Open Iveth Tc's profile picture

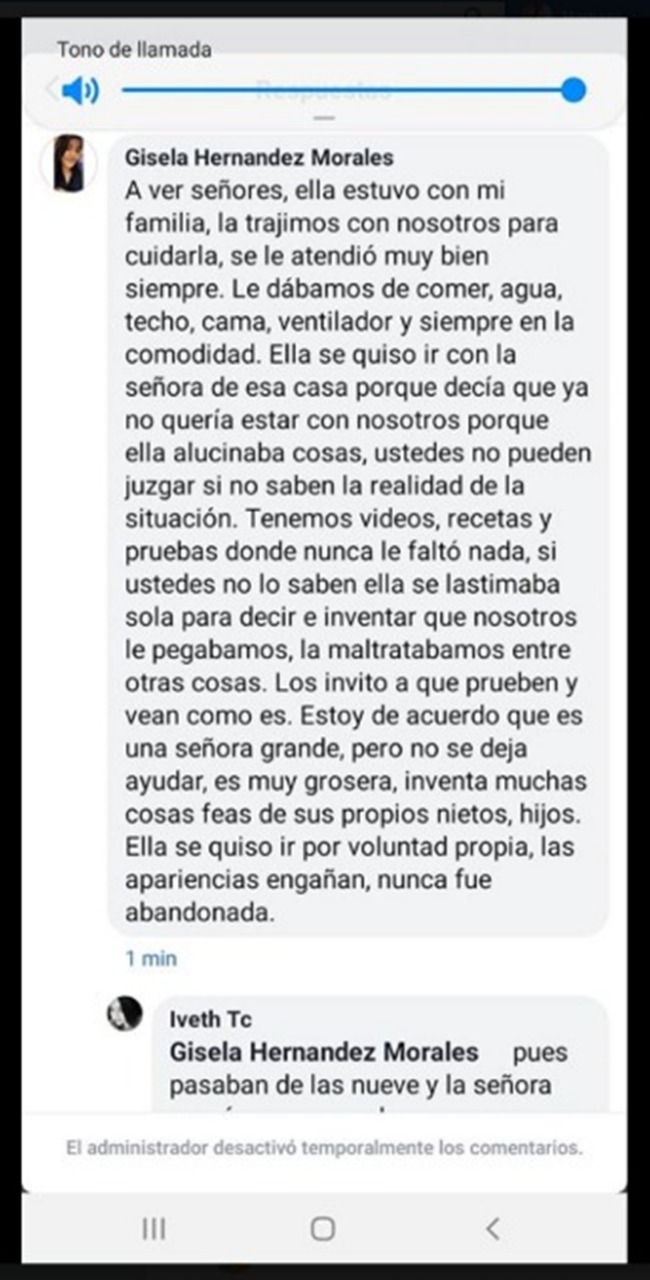(124, 1015)
